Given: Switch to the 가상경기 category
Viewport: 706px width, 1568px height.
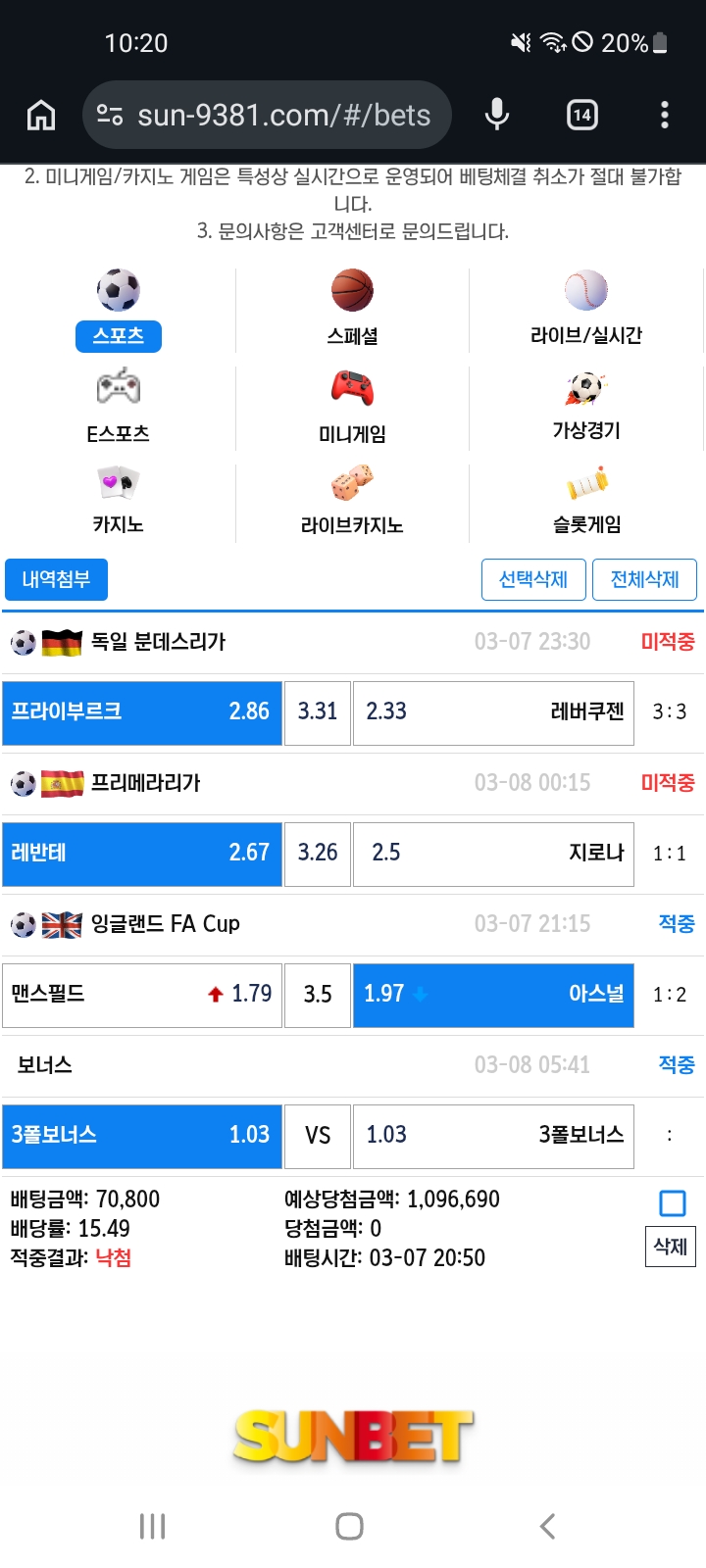Looking at the screenshot, I should coord(586,407).
